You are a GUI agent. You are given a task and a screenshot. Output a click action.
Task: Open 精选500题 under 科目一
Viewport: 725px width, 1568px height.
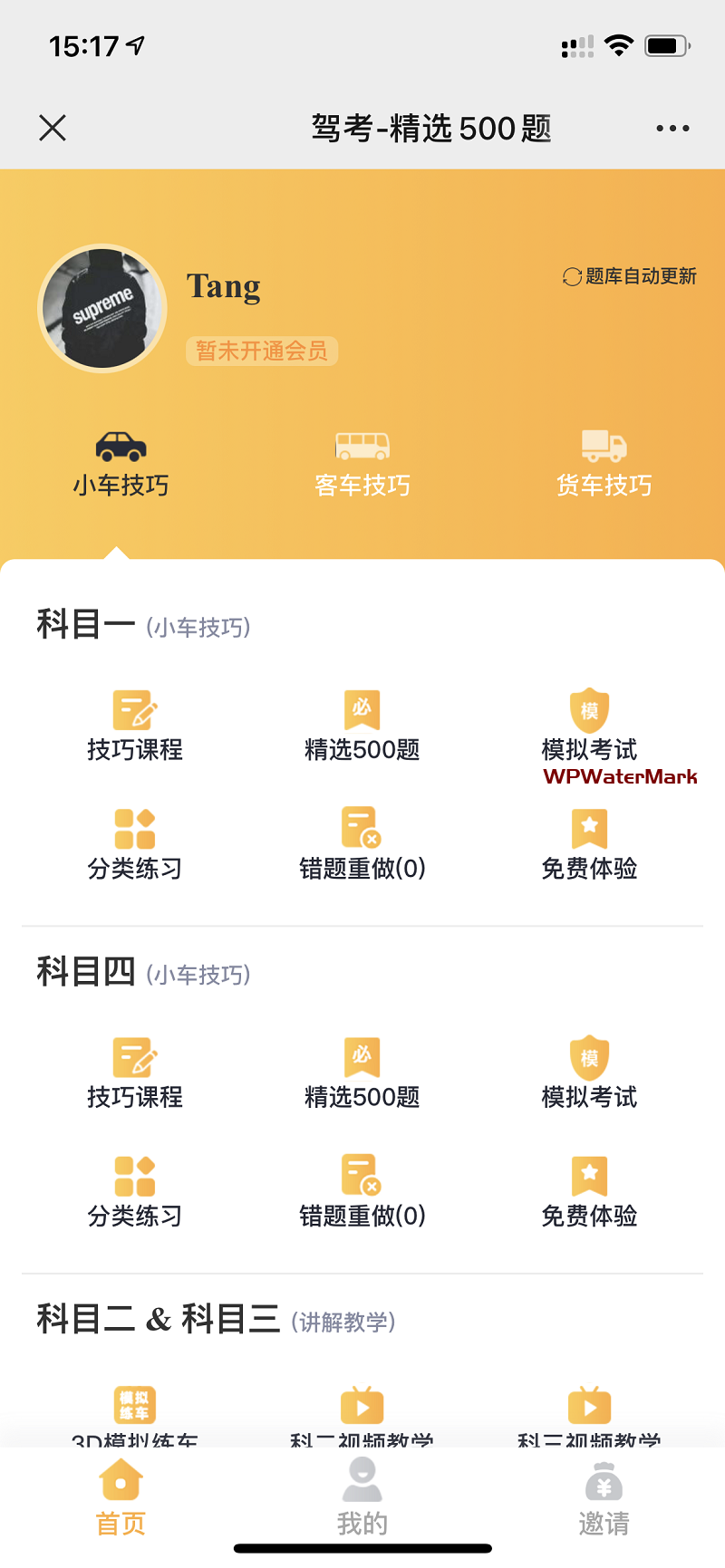pyautogui.click(x=362, y=726)
